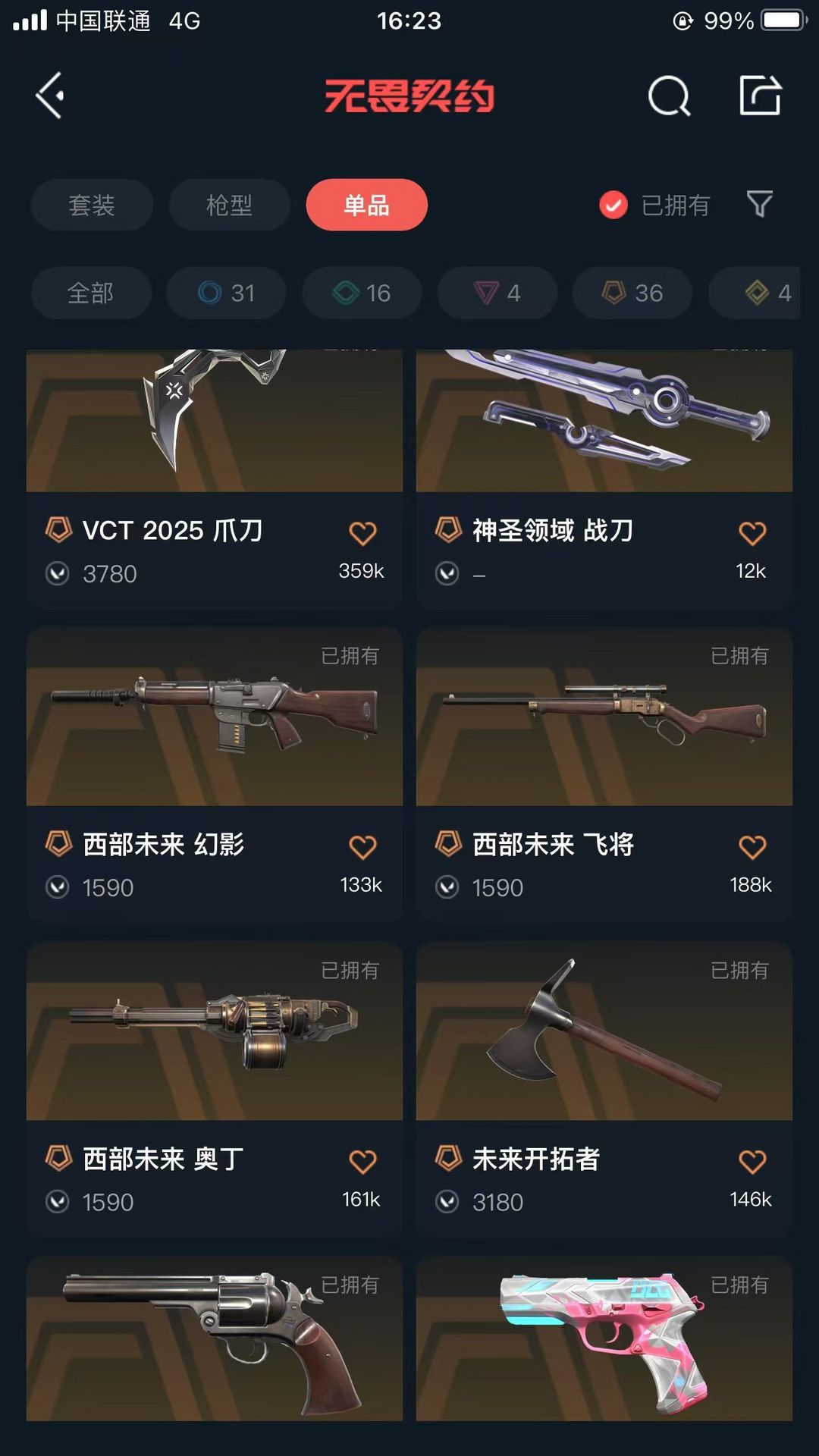The image size is (819, 1456).
Task: Toggle the 已拥有 checkbox
Action: tap(613, 205)
